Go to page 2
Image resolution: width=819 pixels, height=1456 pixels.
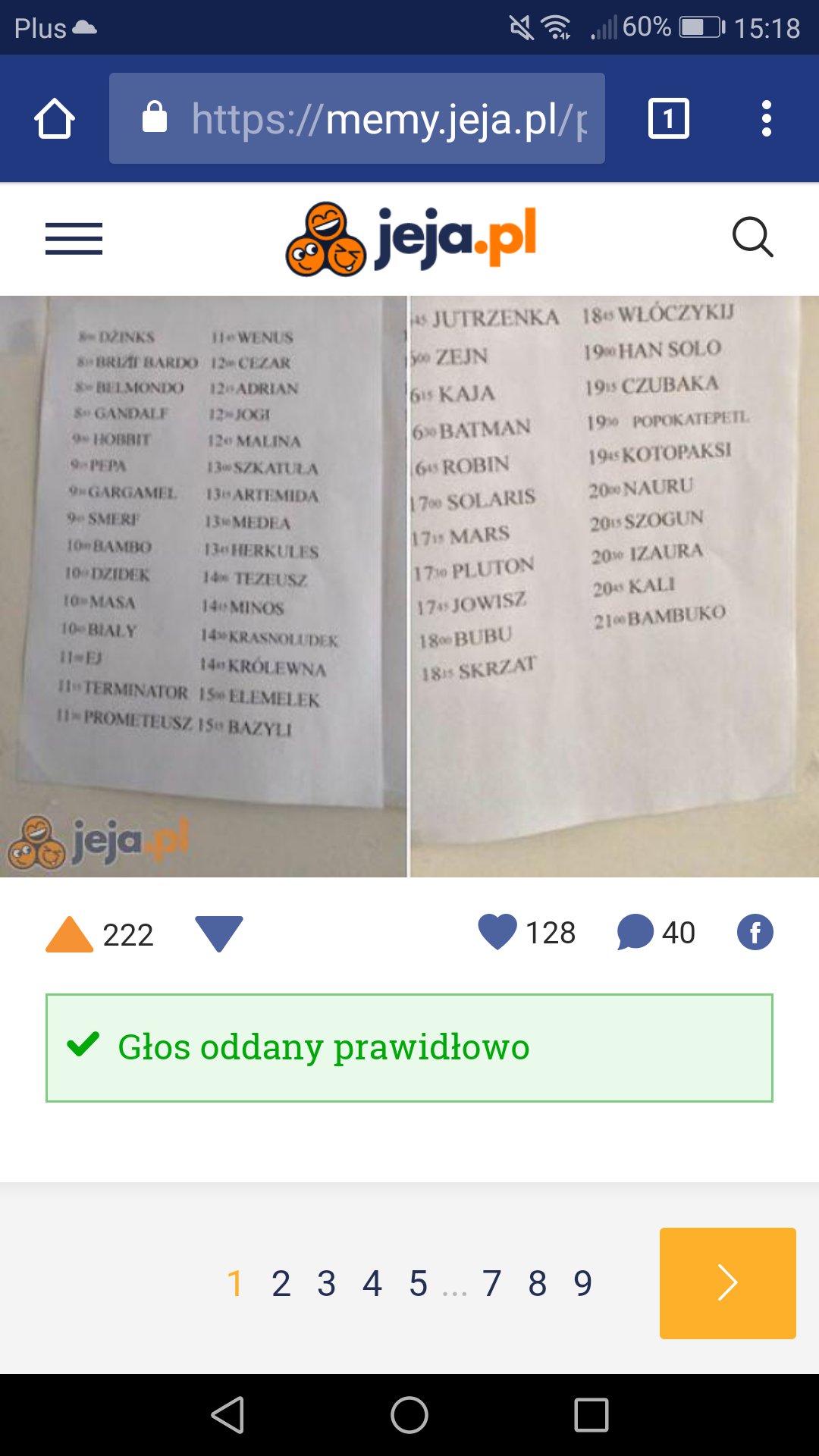pos(281,1283)
